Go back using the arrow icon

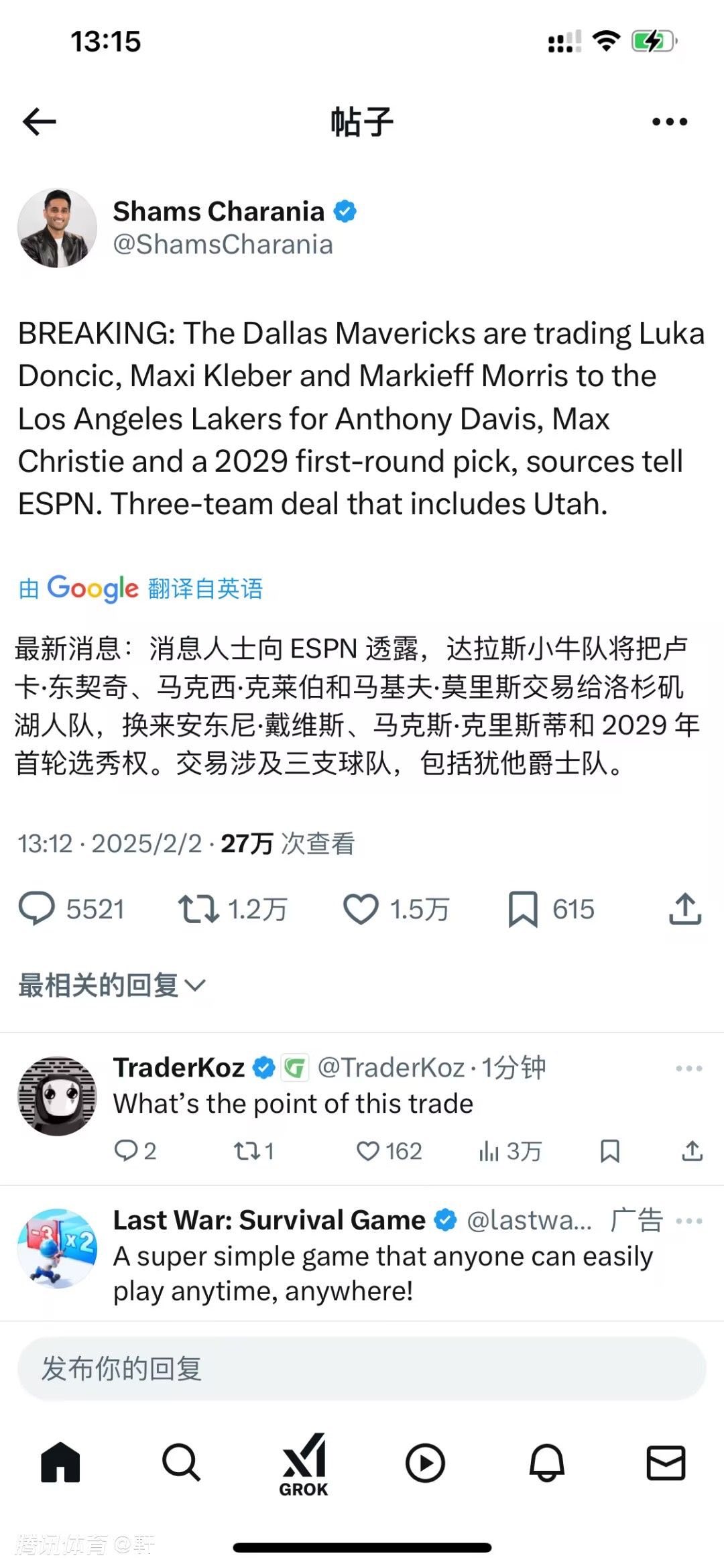point(39,122)
